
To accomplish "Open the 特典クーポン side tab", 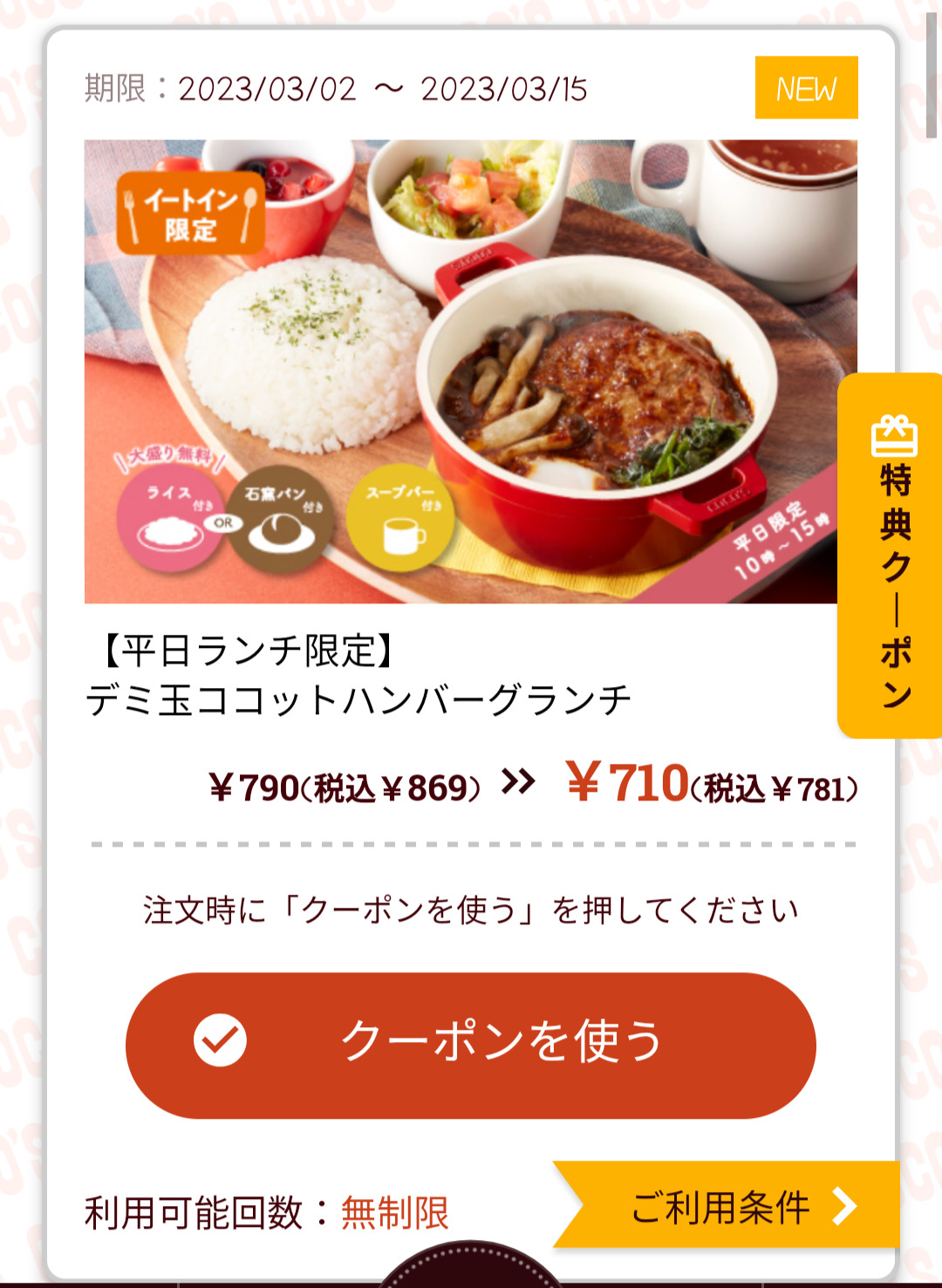I will pos(893,556).
